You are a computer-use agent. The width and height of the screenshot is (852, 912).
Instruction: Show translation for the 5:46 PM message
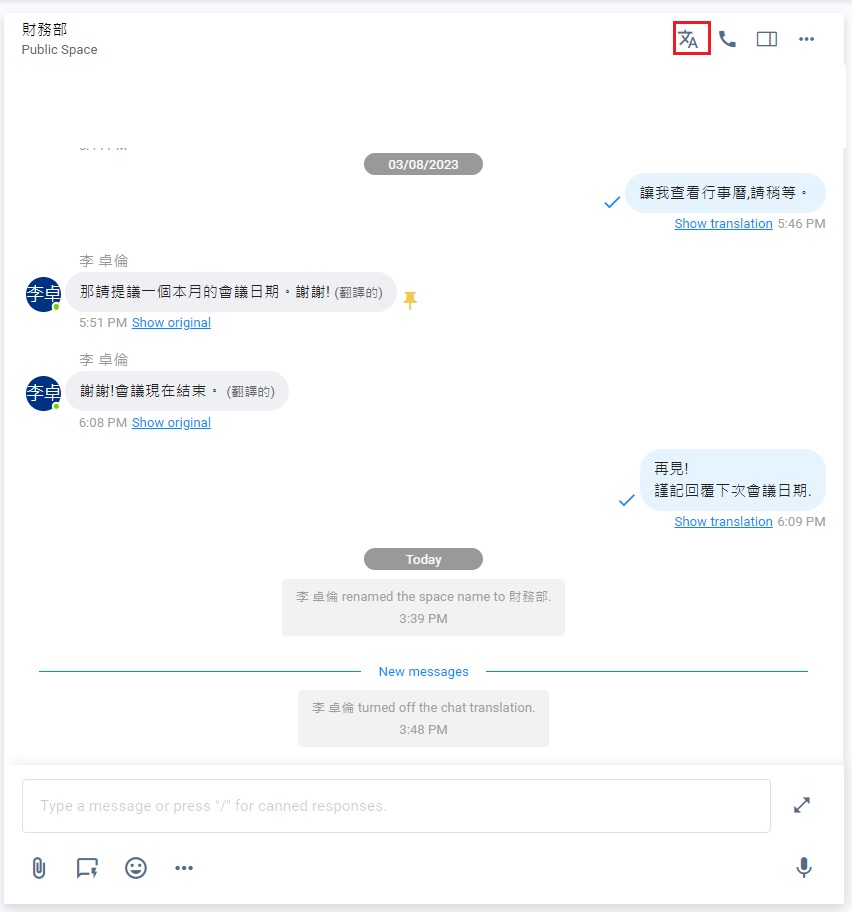tap(723, 224)
